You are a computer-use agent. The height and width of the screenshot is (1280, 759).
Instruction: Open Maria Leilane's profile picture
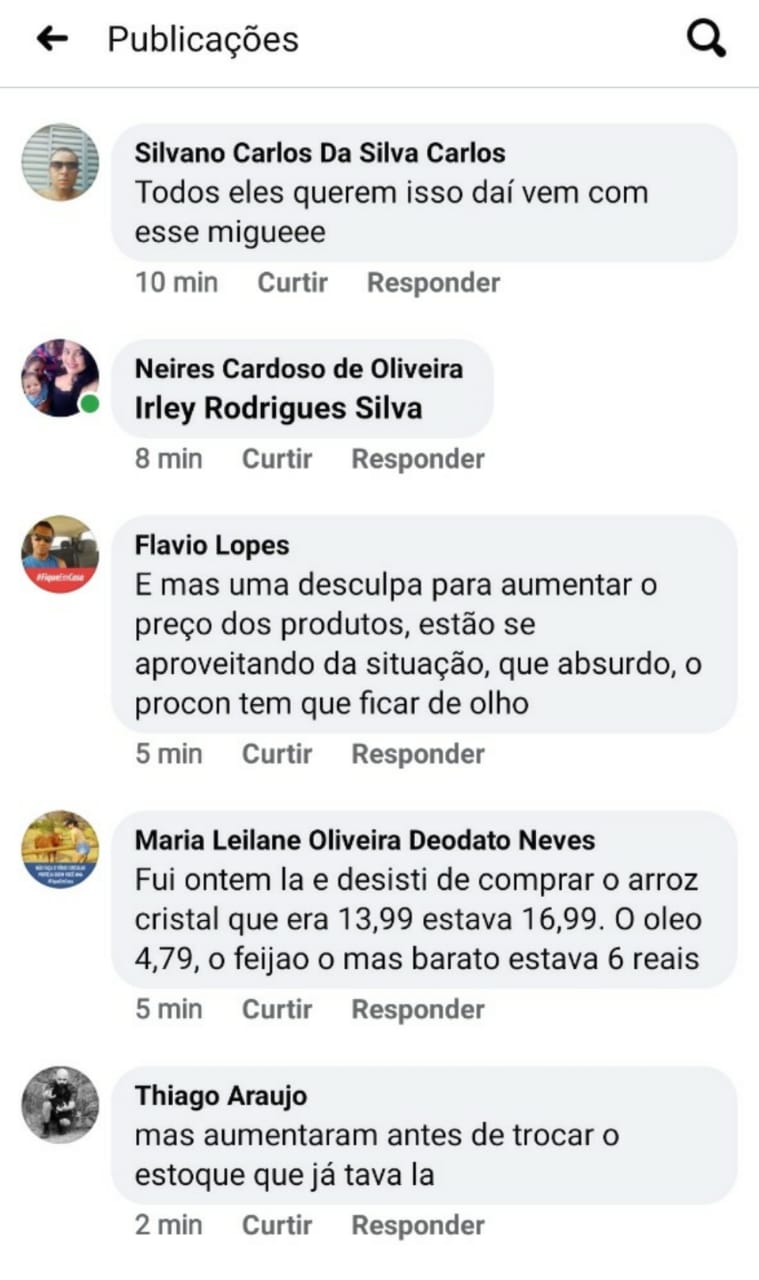pyautogui.click(x=60, y=849)
